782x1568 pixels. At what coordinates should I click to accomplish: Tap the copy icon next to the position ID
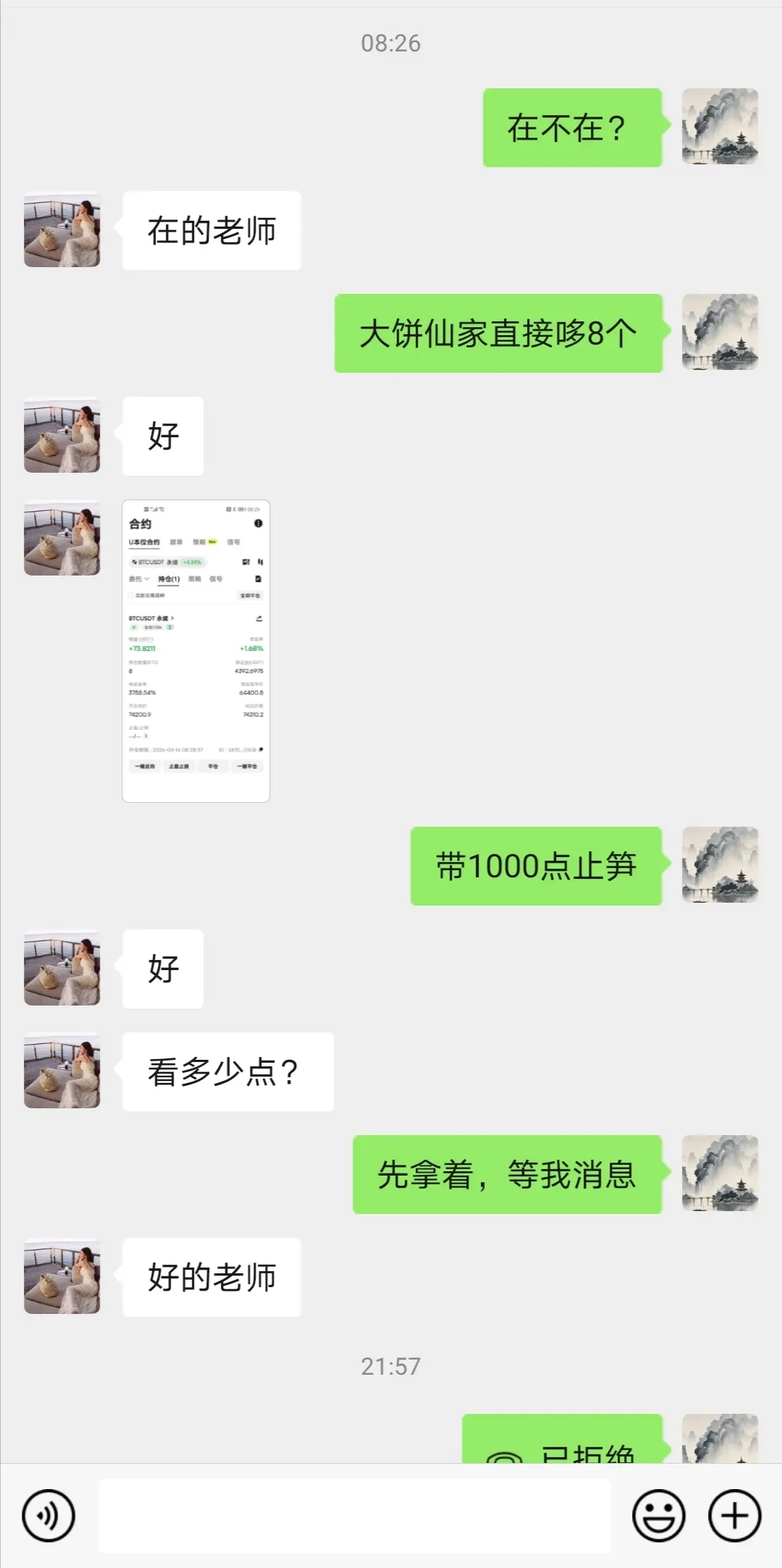tap(261, 749)
